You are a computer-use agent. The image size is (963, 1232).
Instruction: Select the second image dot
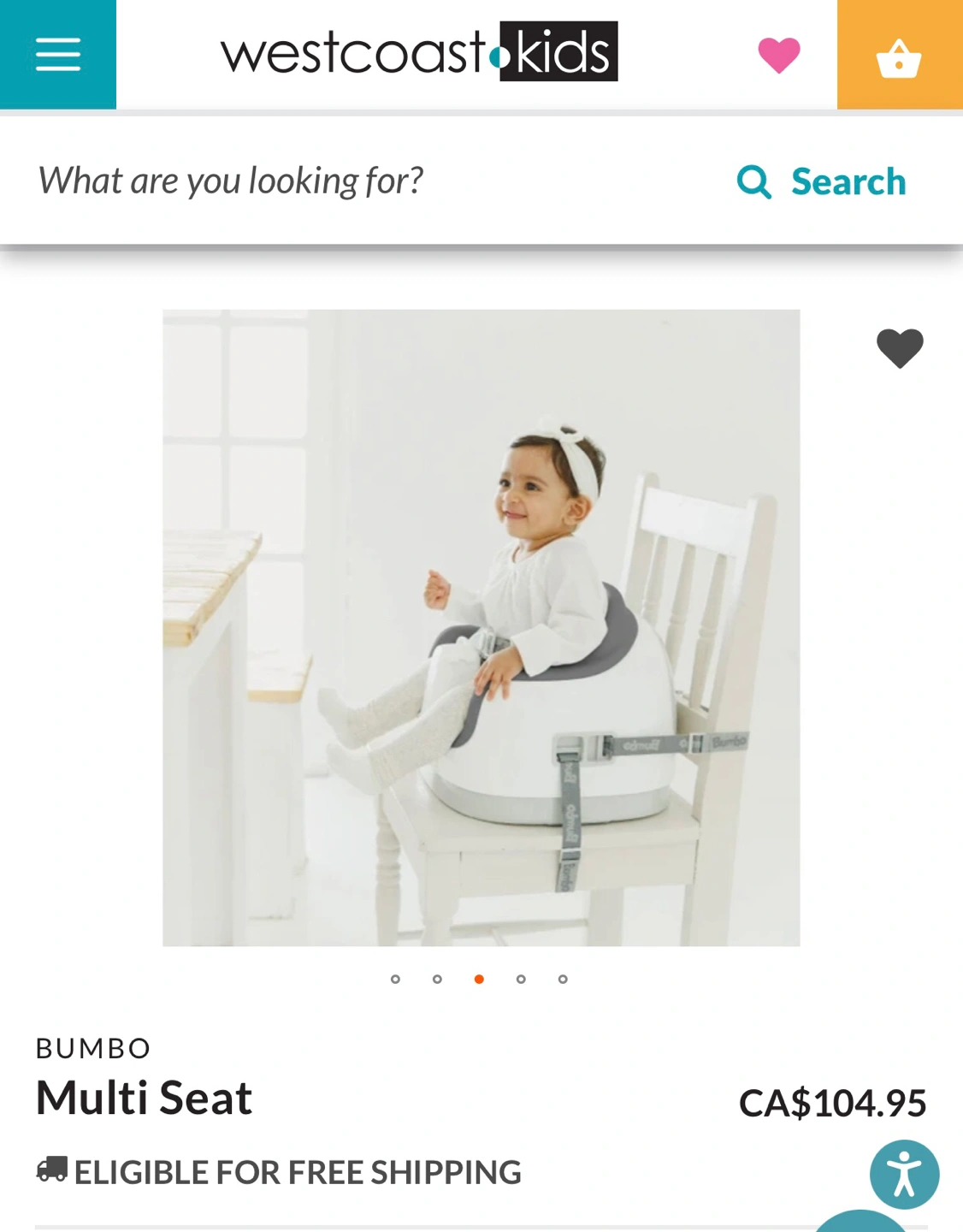(437, 979)
